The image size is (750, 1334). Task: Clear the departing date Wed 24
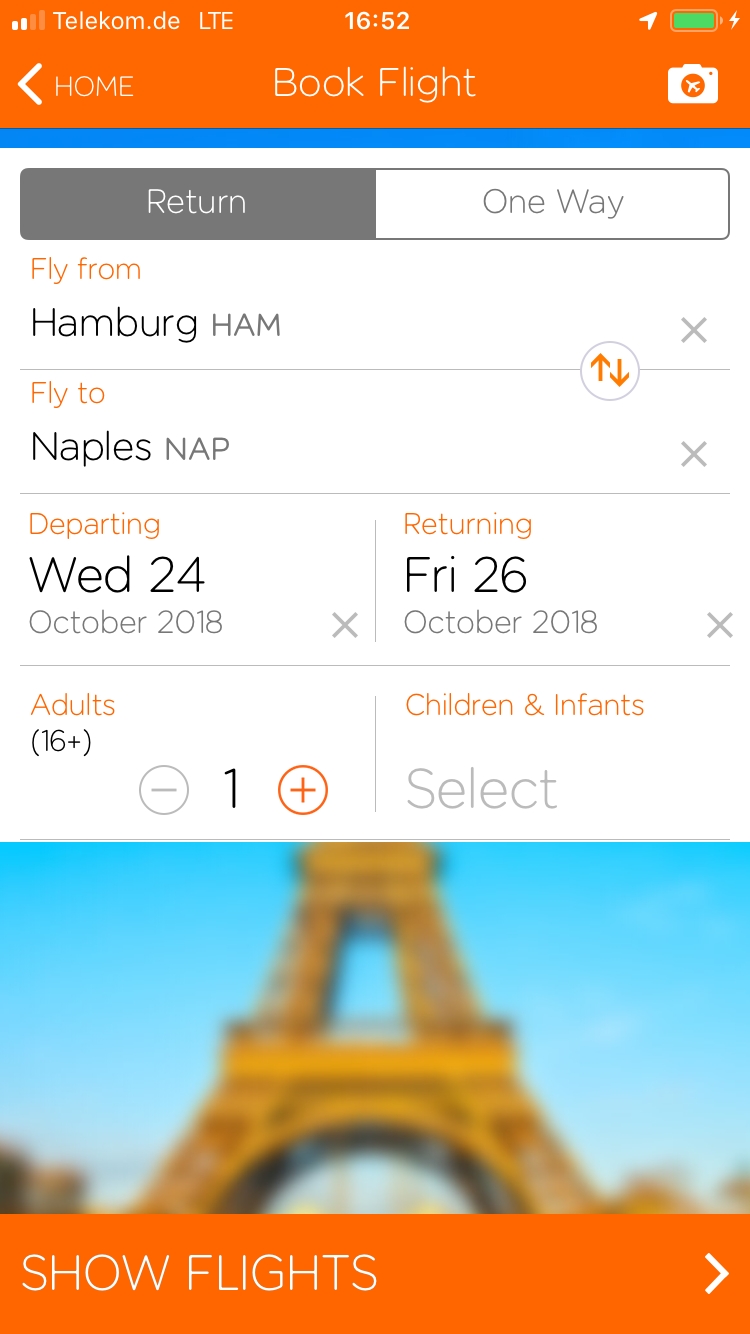(345, 626)
